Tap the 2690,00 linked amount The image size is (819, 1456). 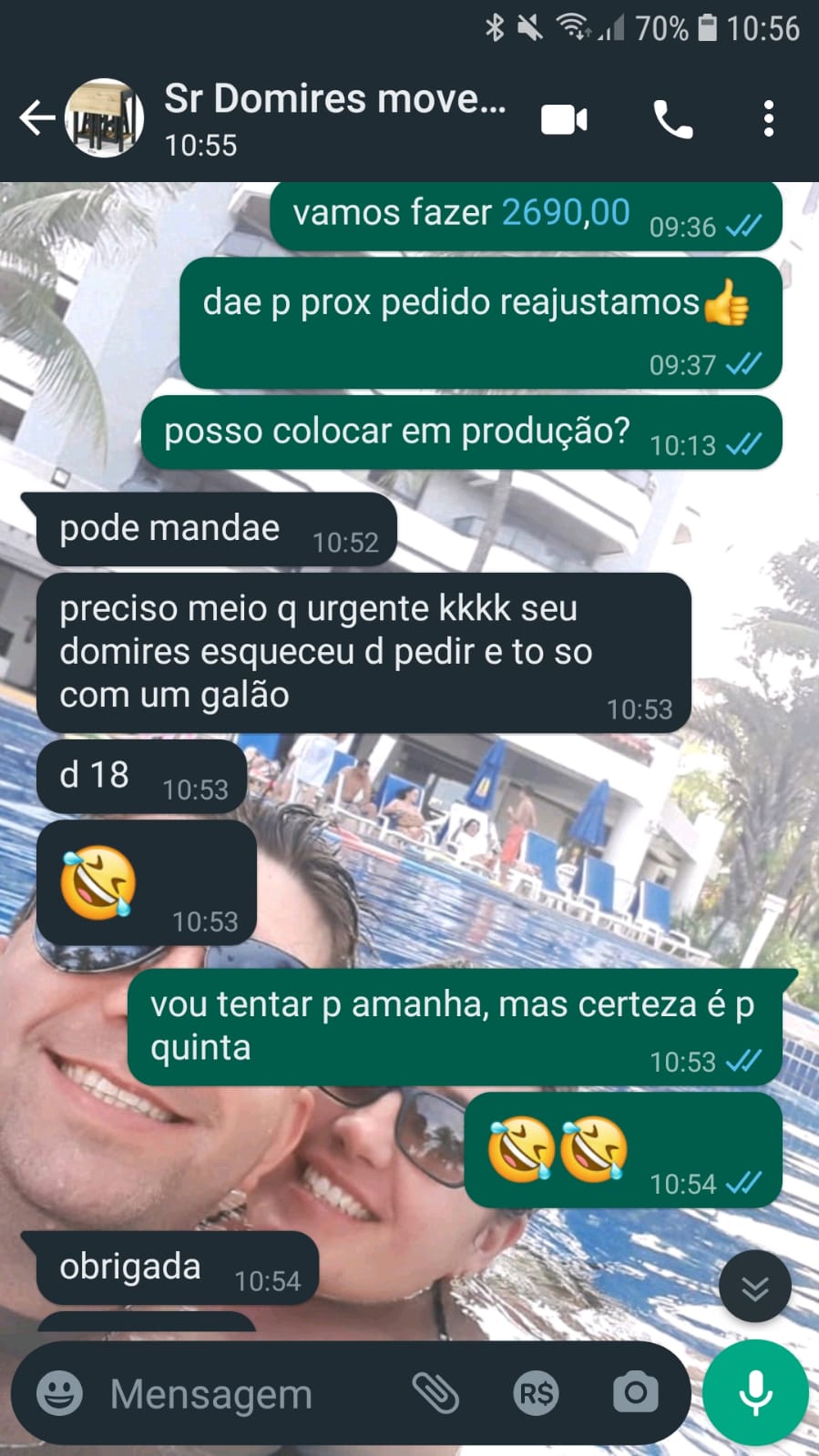point(566,213)
